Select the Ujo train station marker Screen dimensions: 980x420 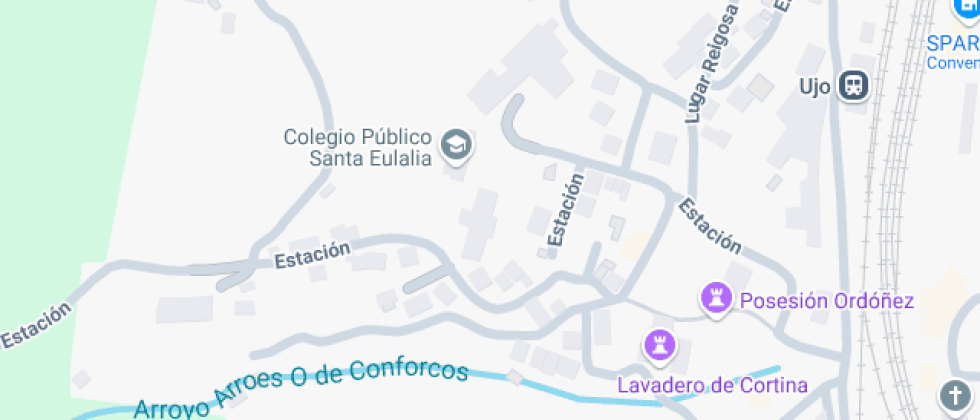[x=854, y=86]
